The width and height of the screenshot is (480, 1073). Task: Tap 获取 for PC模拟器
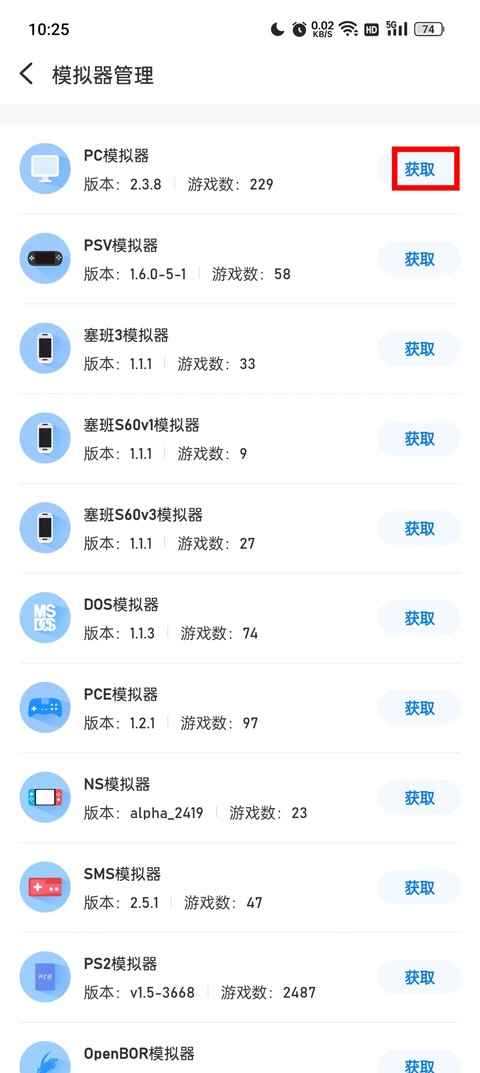click(419, 169)
